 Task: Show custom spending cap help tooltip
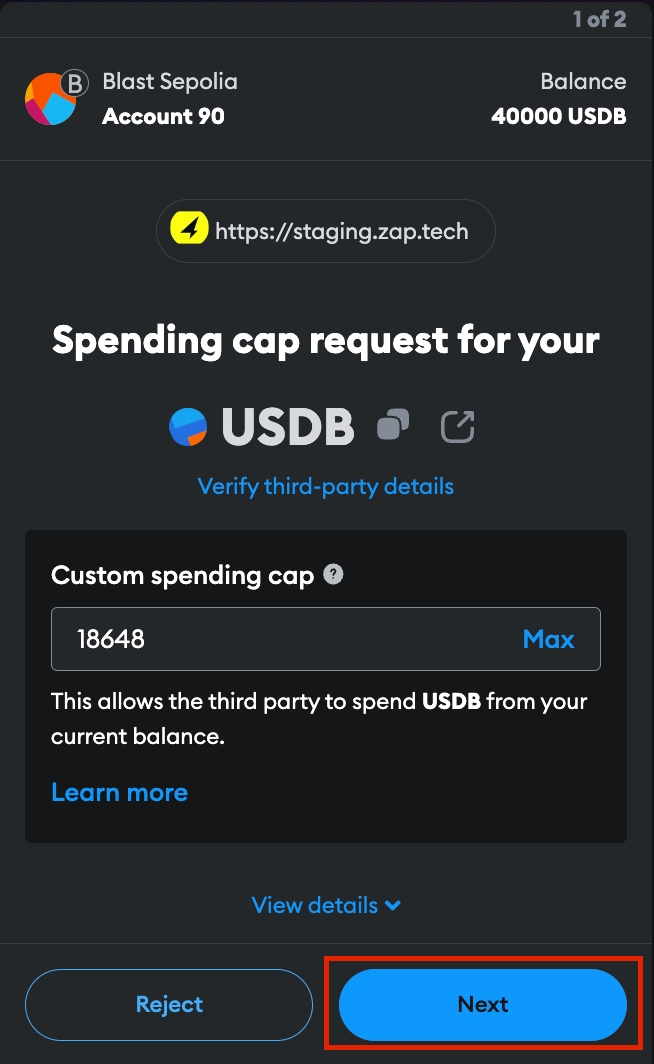pyautogui.click(x=334, y=575)
